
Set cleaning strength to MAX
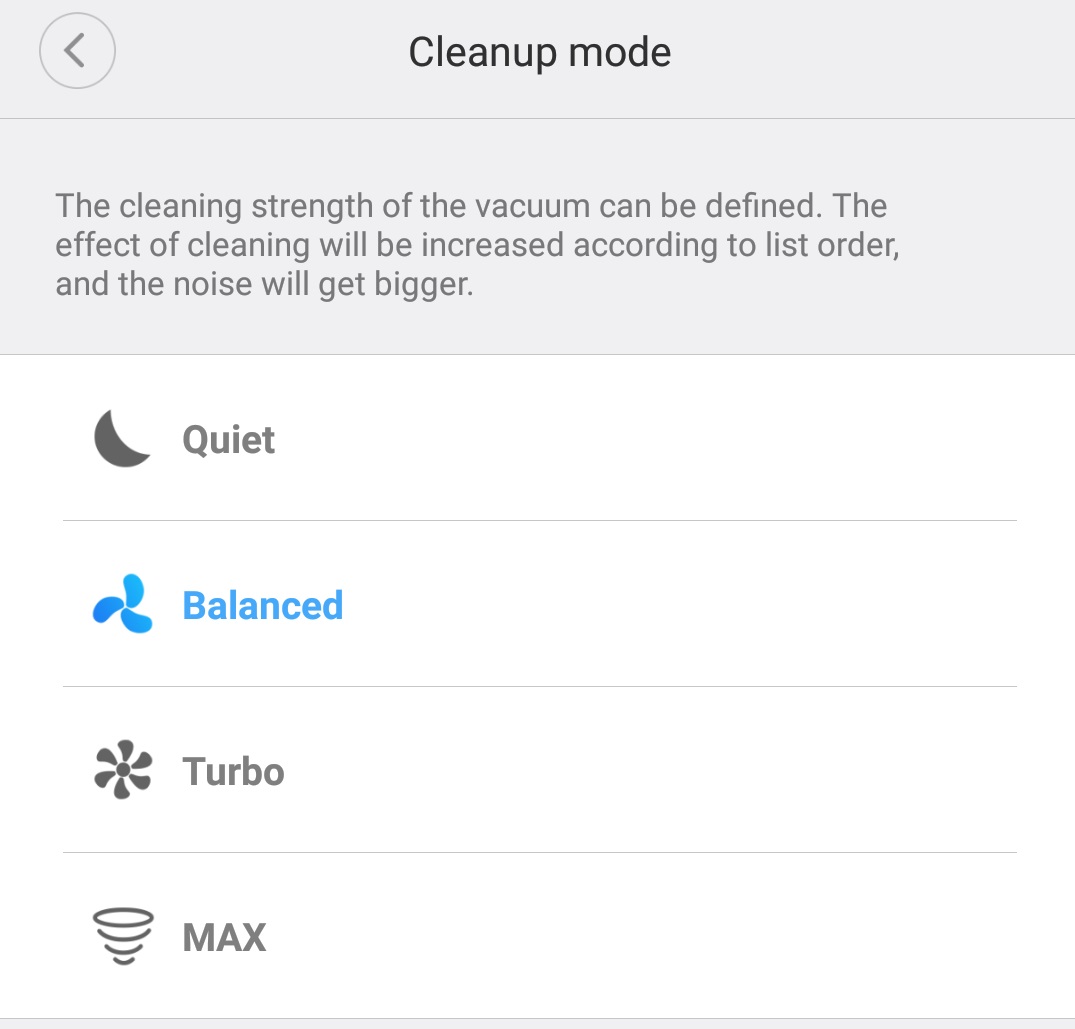pos(224,937)
